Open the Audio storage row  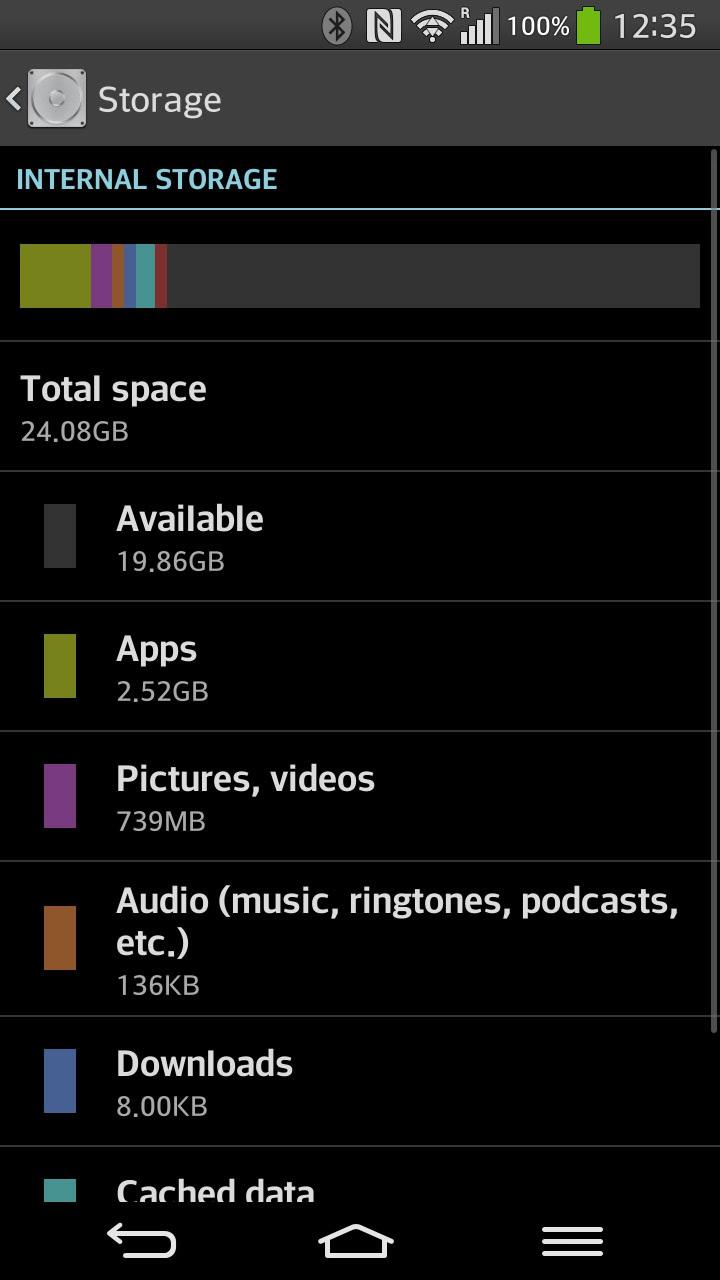[360, 939]
